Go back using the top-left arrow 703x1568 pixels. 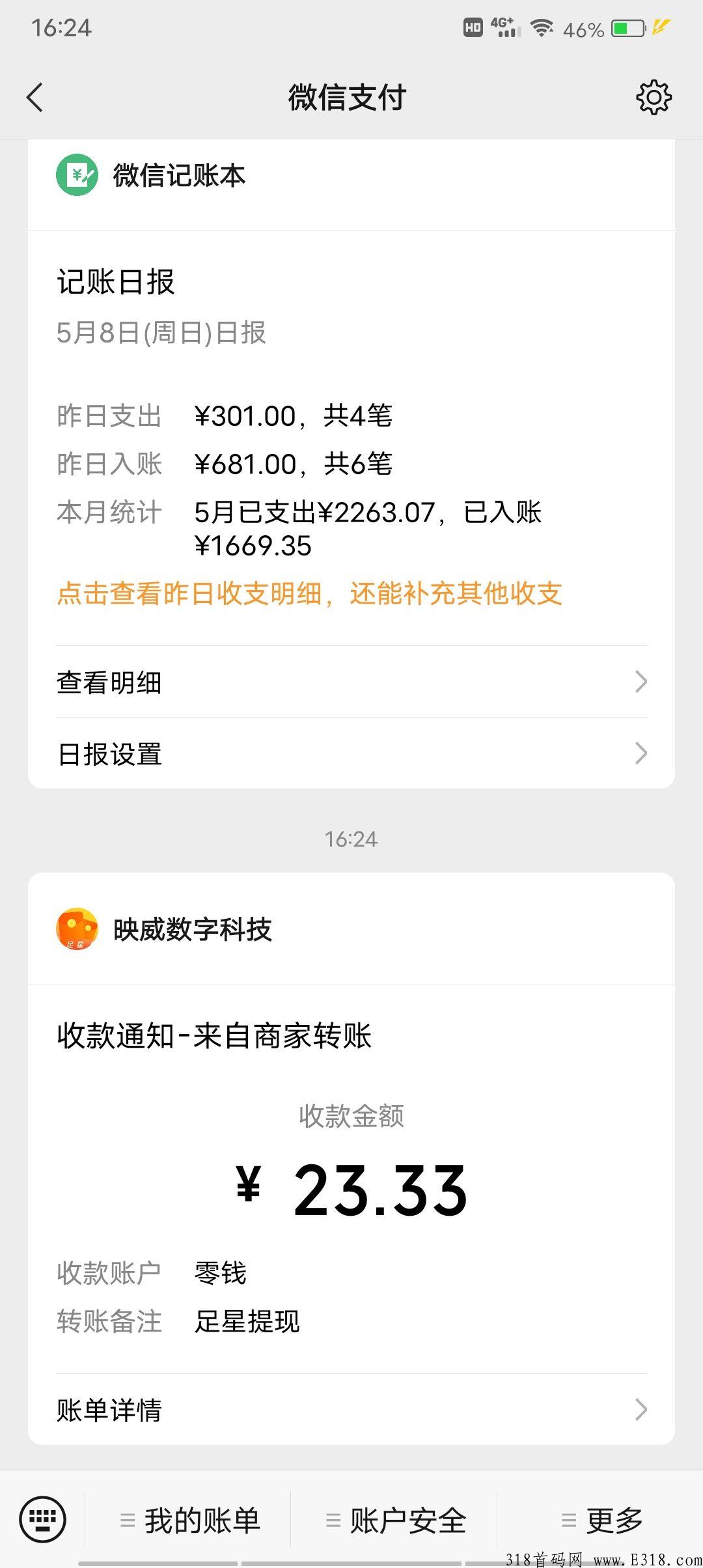[x=35, y=98]
